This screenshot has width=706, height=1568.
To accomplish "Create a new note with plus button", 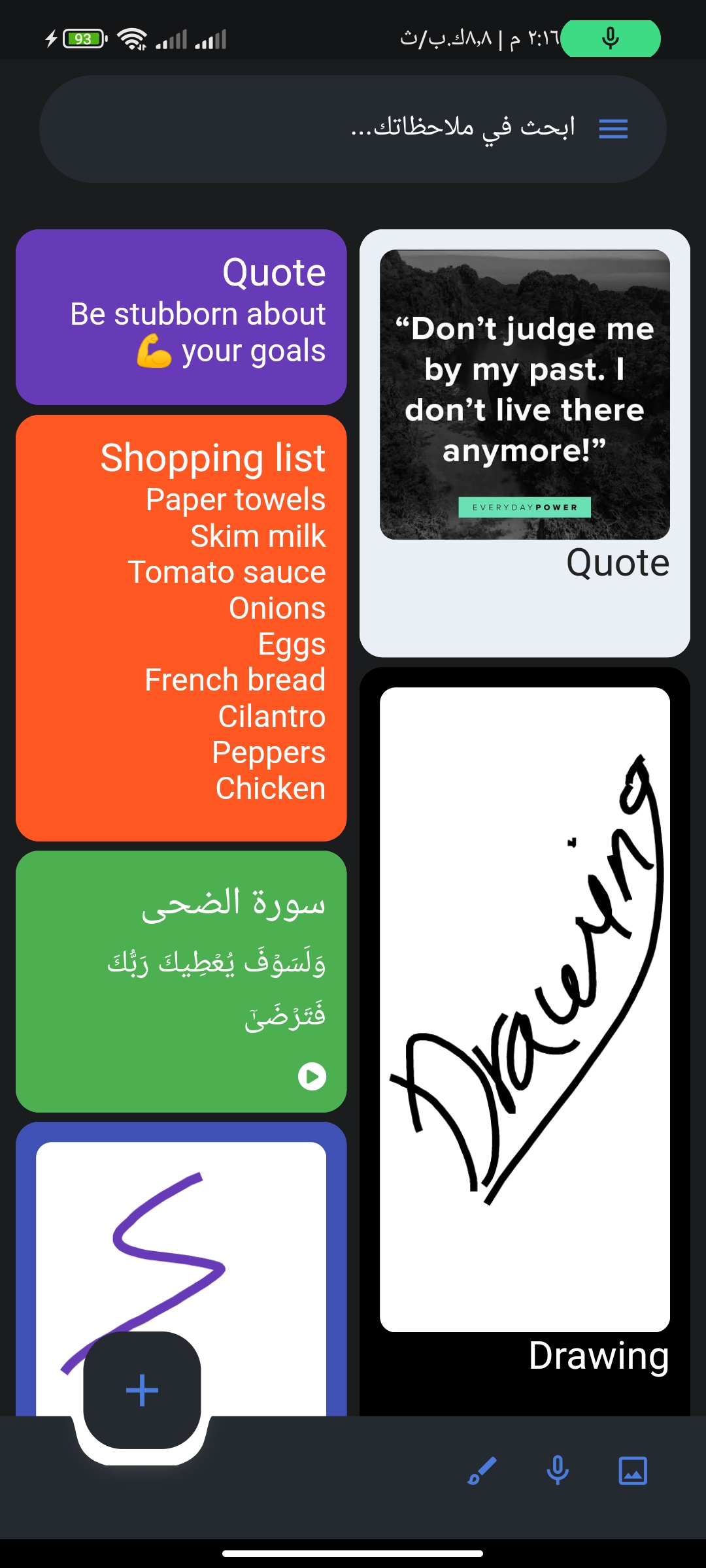I will 142,1390.
